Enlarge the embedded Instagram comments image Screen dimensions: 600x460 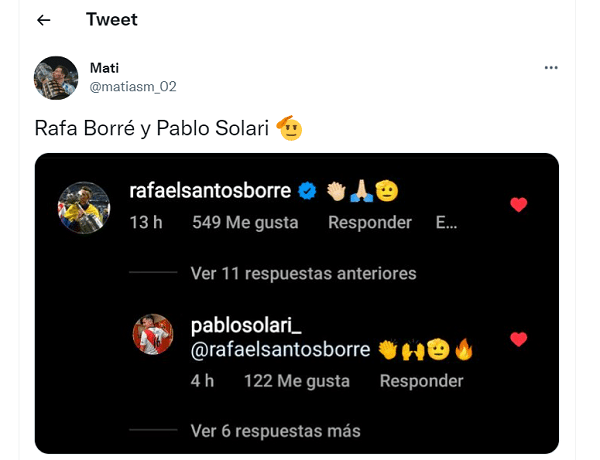297,303
